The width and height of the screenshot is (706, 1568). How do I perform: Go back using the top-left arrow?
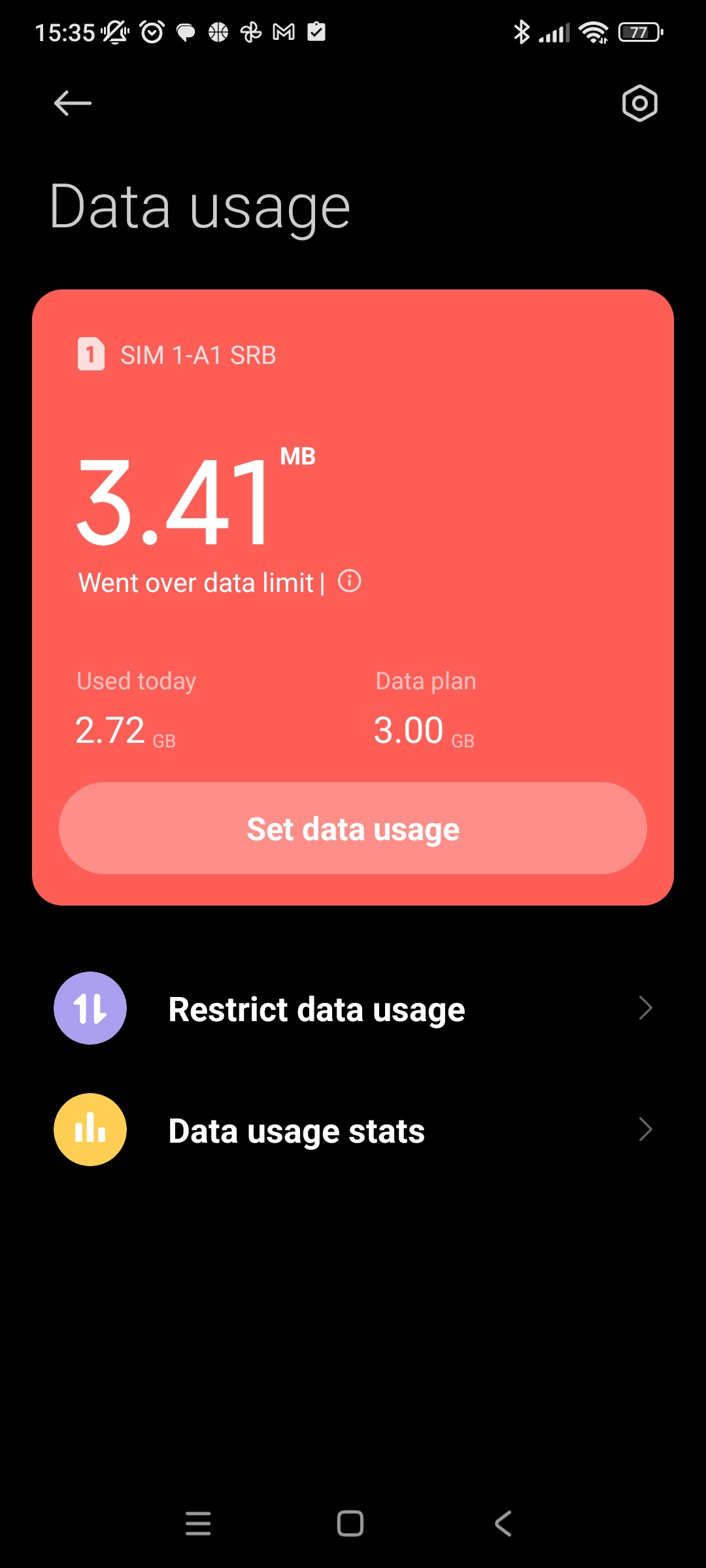pos(73,103)
